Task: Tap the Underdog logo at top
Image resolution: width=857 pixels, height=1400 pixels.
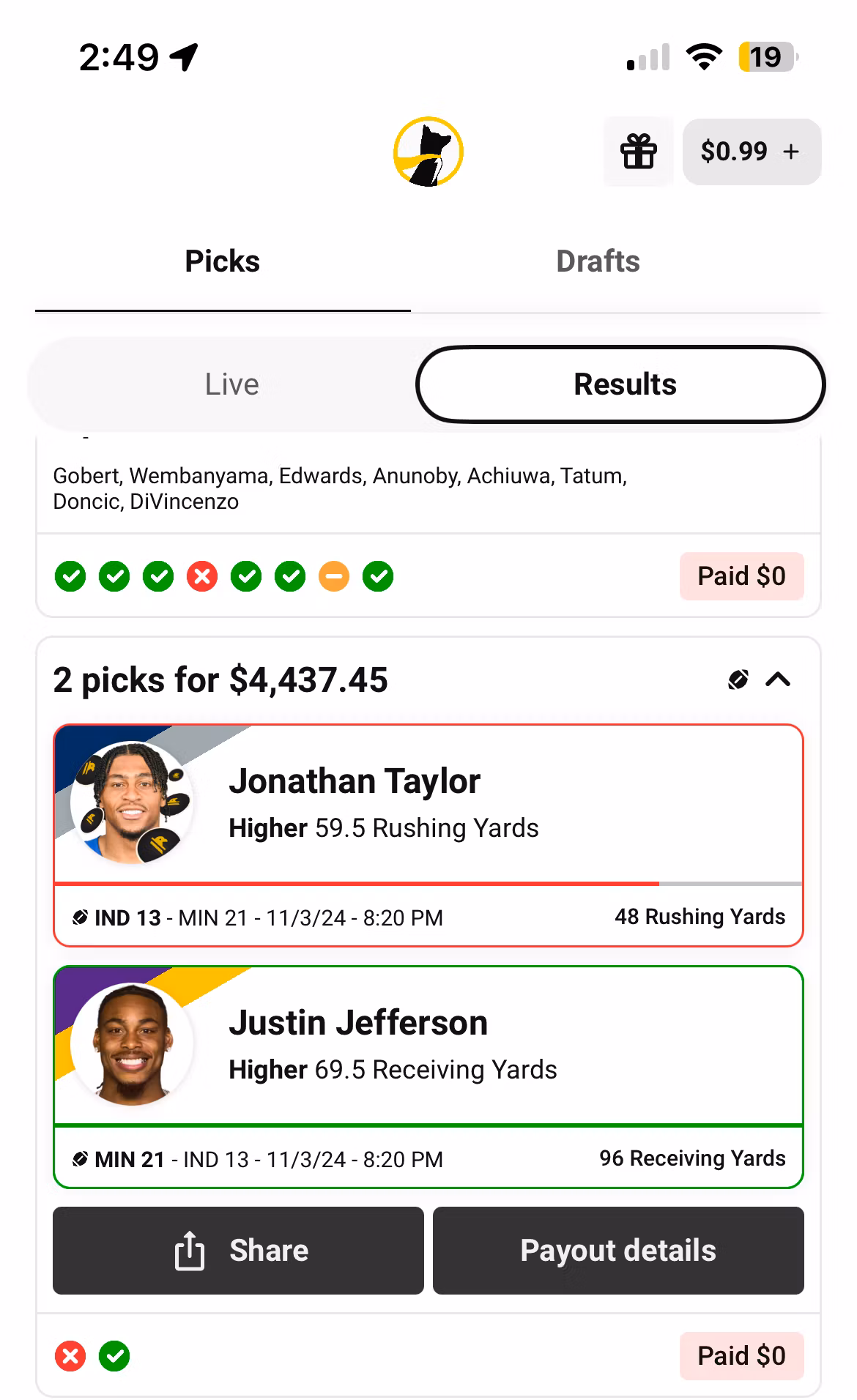Action: coord(428,152)
